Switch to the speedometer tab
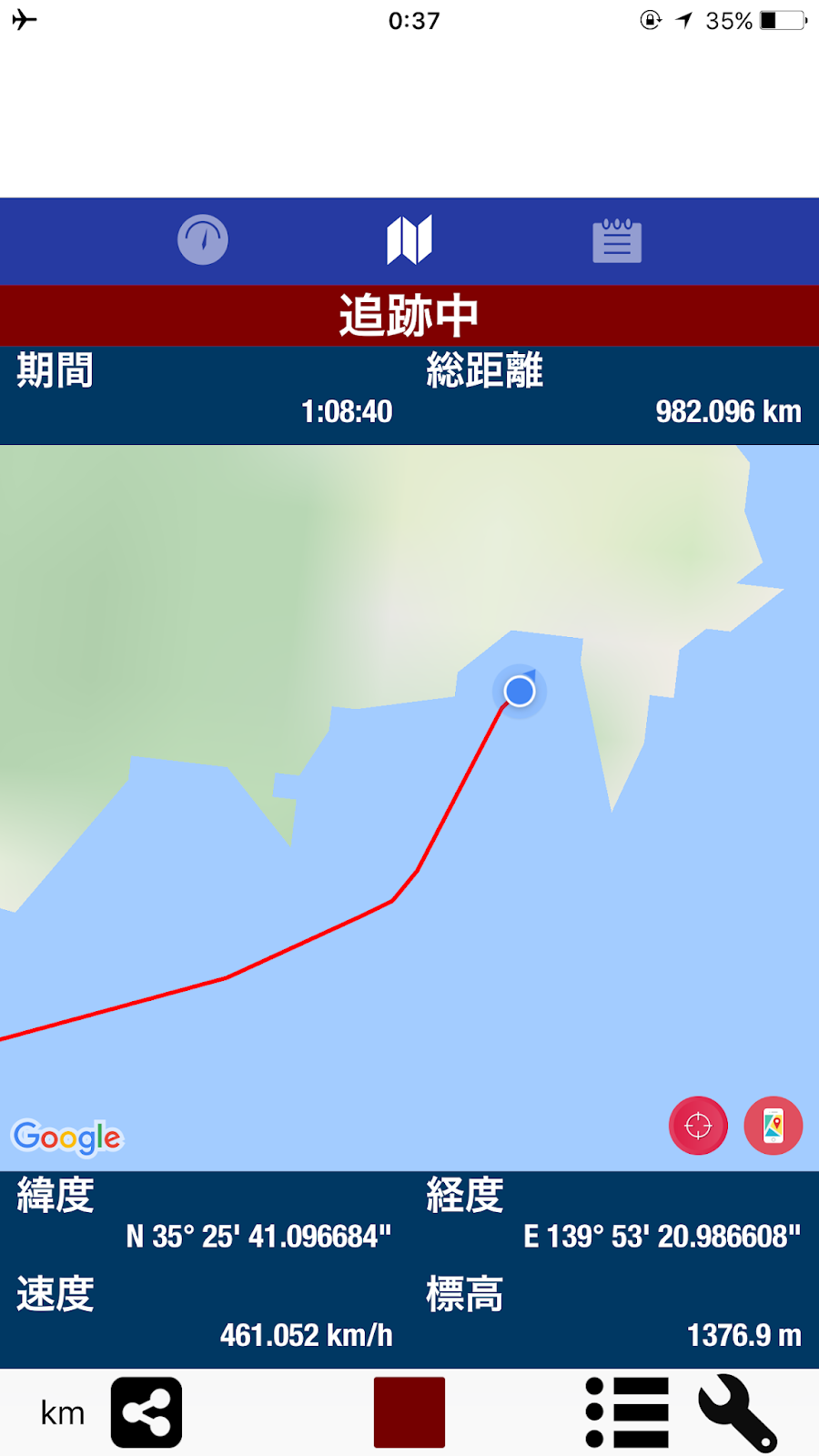The image size is (819, 1456). pyautogui.click(x=202, y=240)
